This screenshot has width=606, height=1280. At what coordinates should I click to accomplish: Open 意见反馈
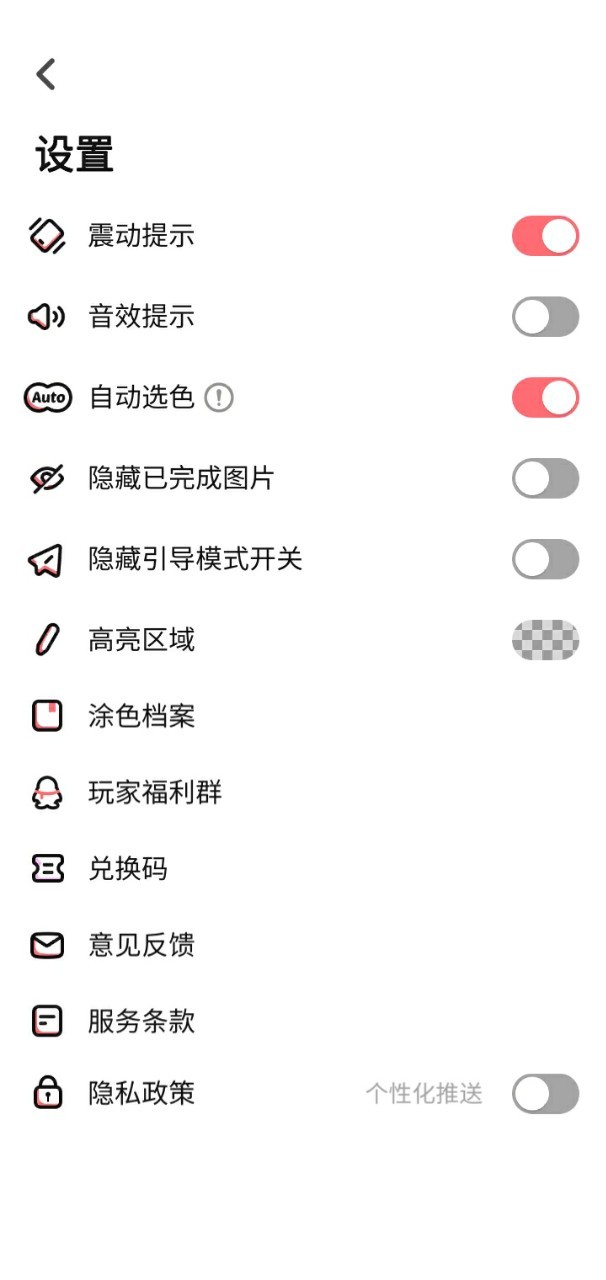[303, 945]
